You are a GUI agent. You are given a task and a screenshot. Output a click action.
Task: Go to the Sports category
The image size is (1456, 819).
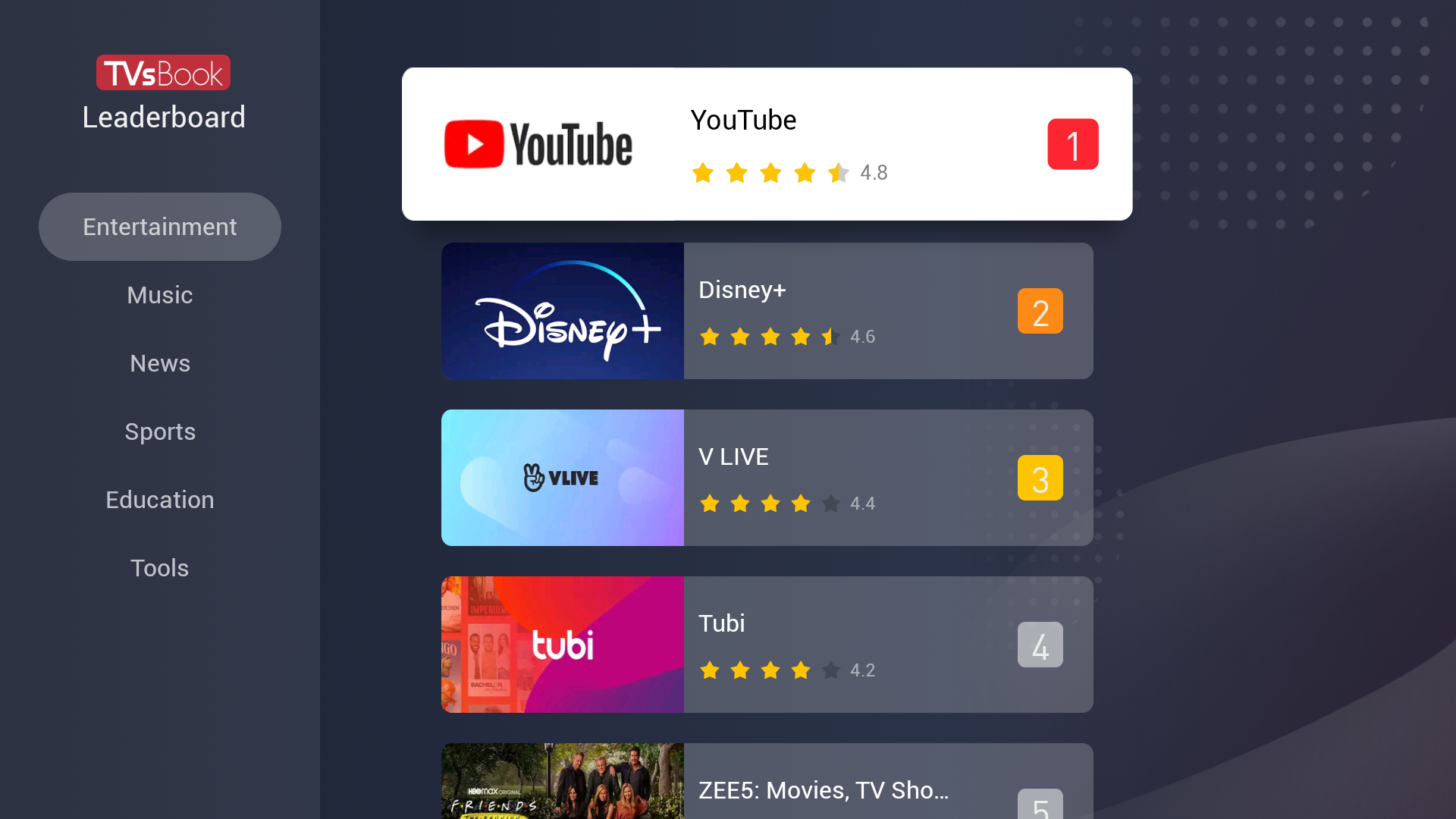[x=159, y=431]
